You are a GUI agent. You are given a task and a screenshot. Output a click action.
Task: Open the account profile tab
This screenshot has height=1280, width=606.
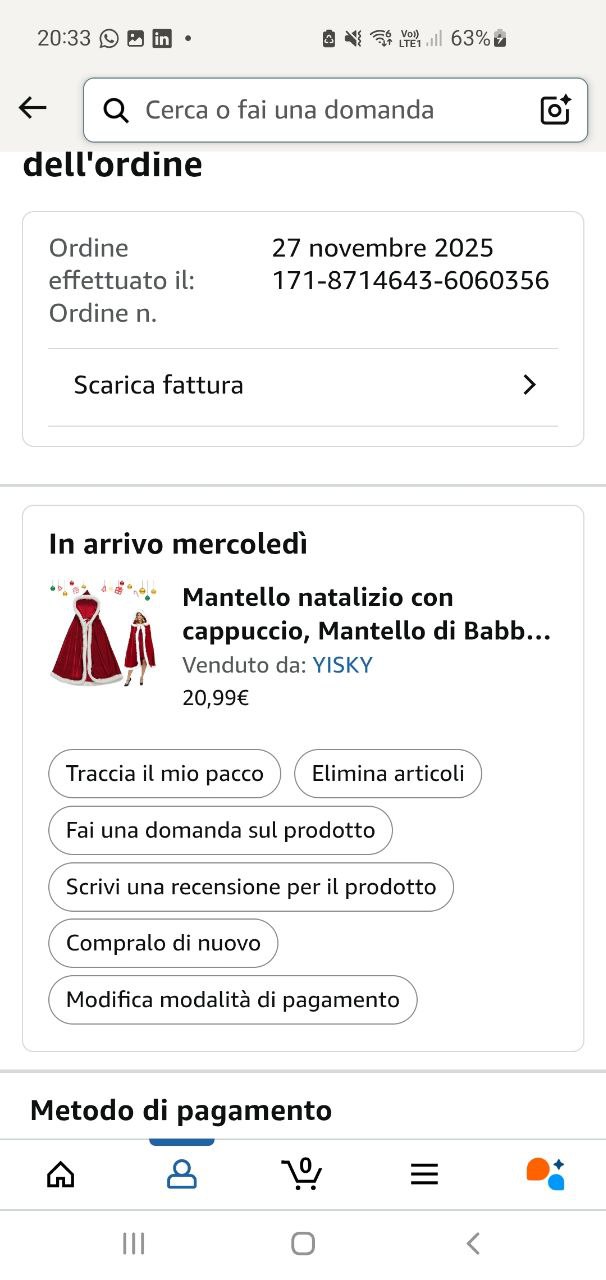pyautogui.click(x=182, y=1174)
